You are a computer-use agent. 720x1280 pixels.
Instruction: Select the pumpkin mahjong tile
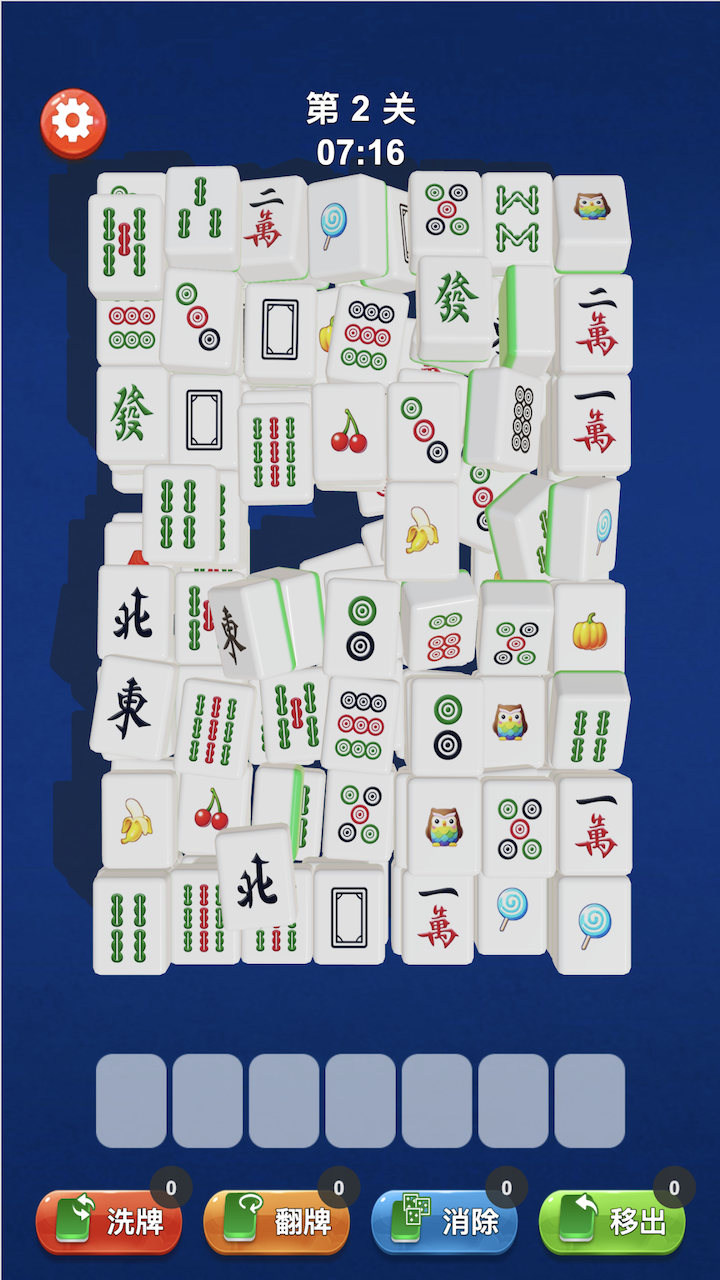click(x=589, y=632)
